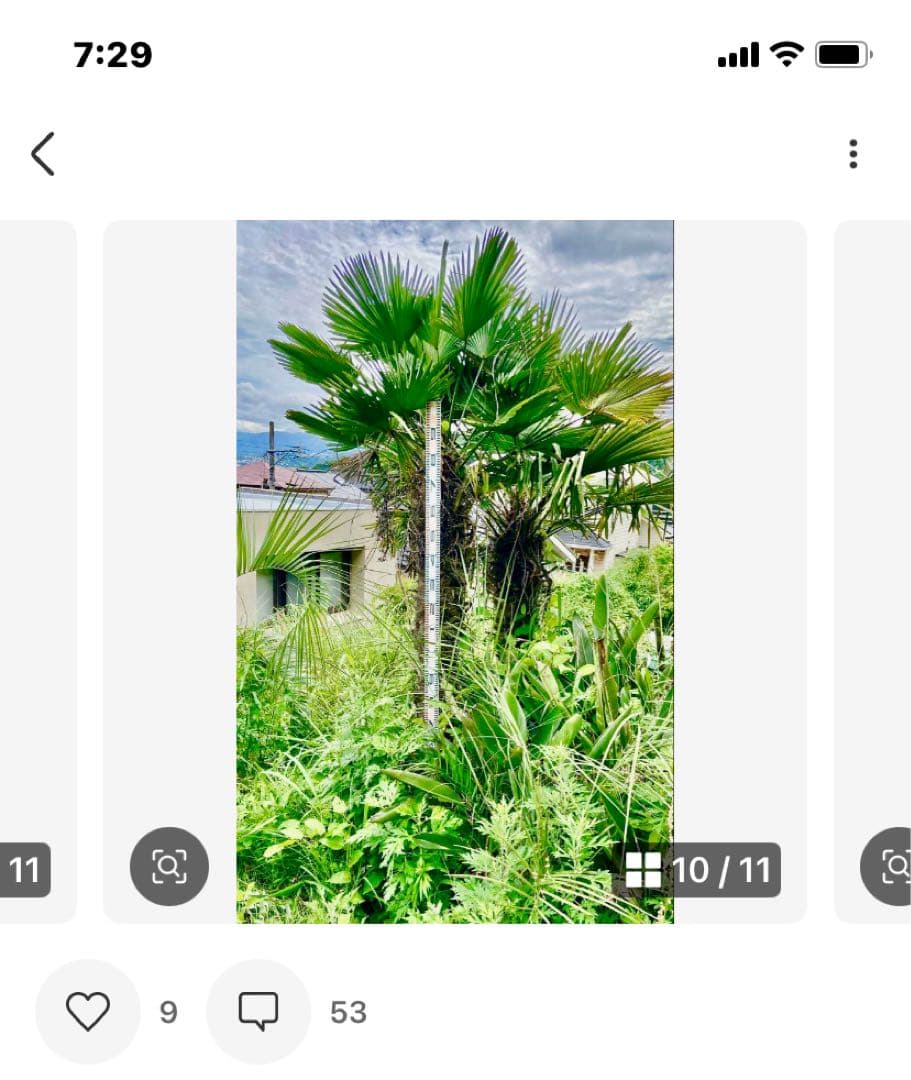Open the 10 / 11 photo grid view
Viewport: 911px width, 1080px height.
click(x=700, y=870)
